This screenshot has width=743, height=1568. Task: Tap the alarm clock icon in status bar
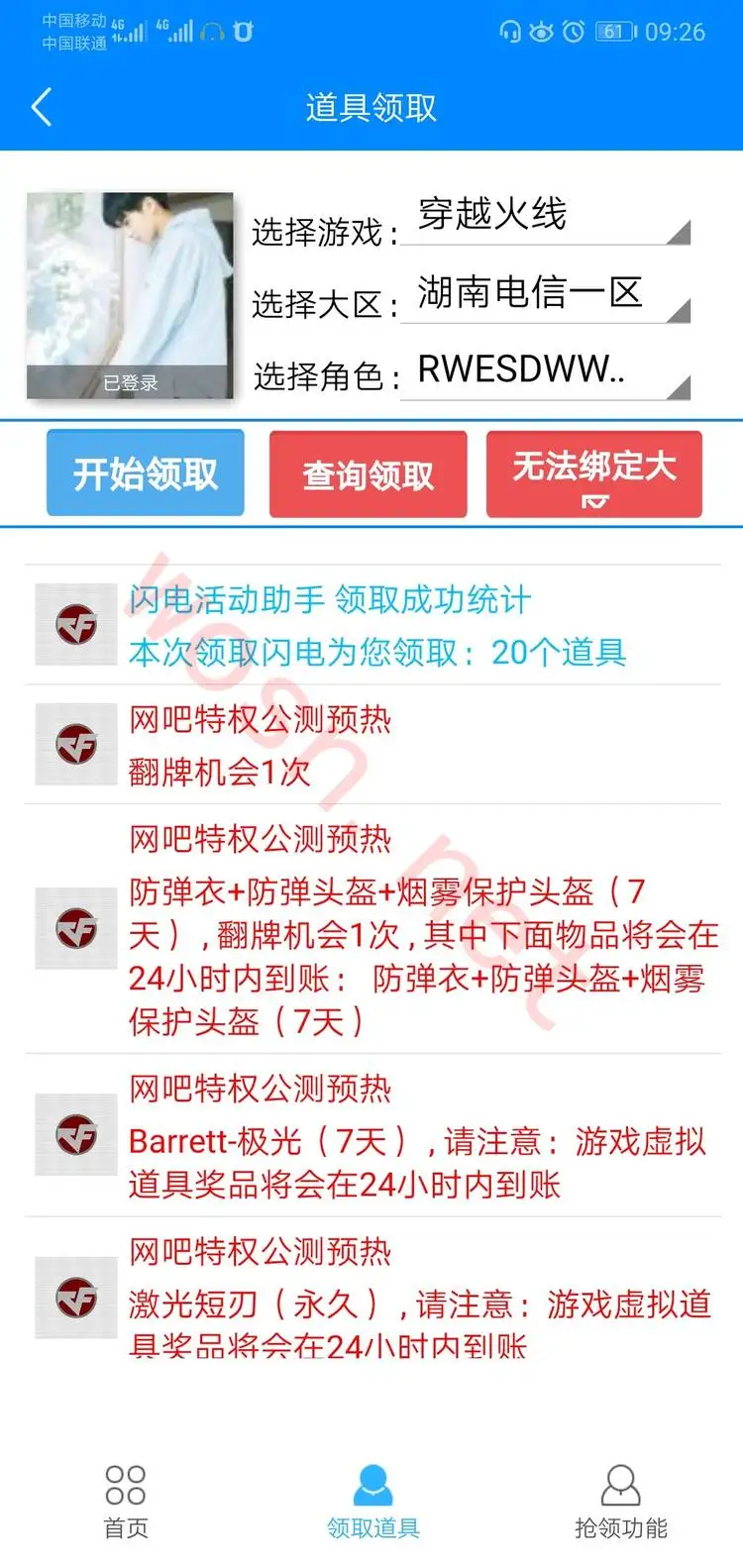coord(571,33)
